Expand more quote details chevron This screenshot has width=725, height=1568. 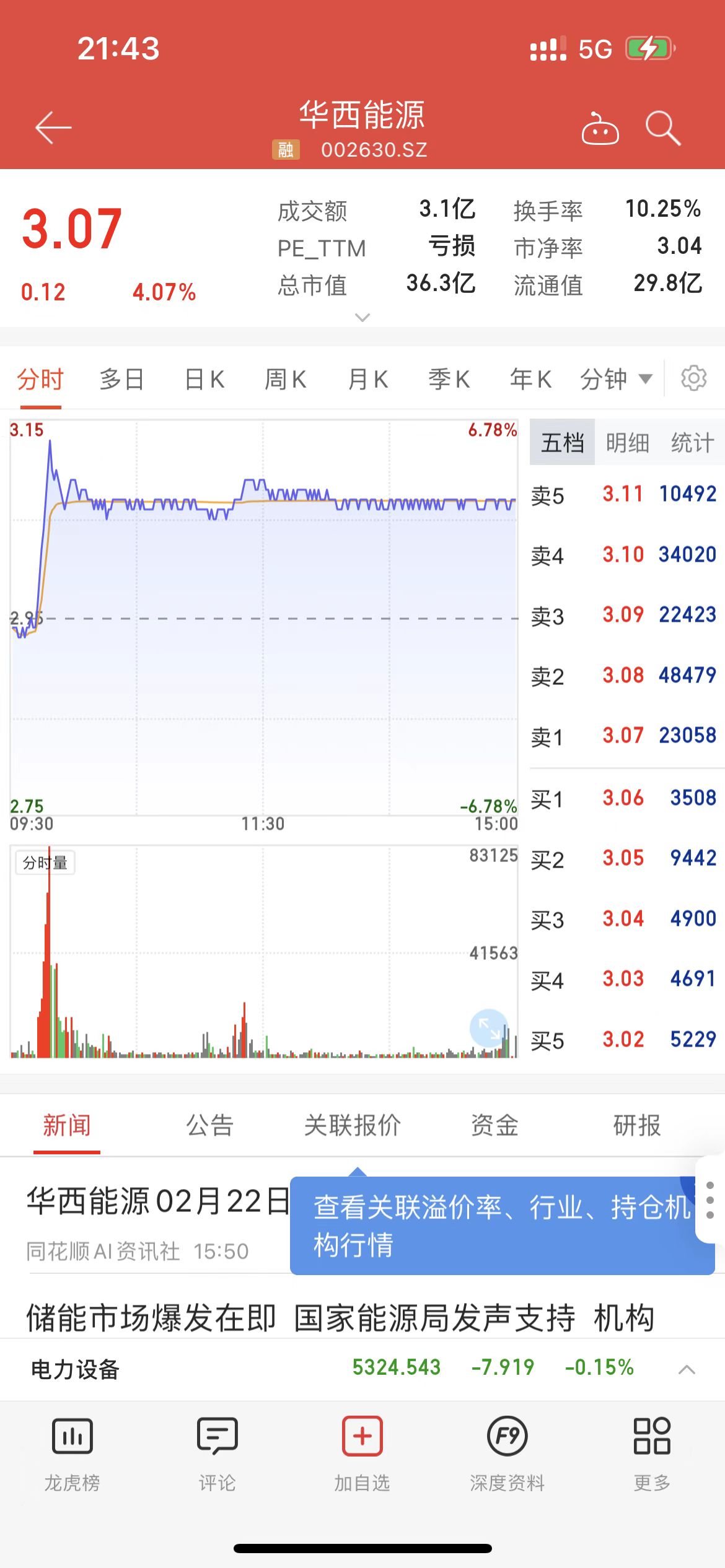pos(362,318)
